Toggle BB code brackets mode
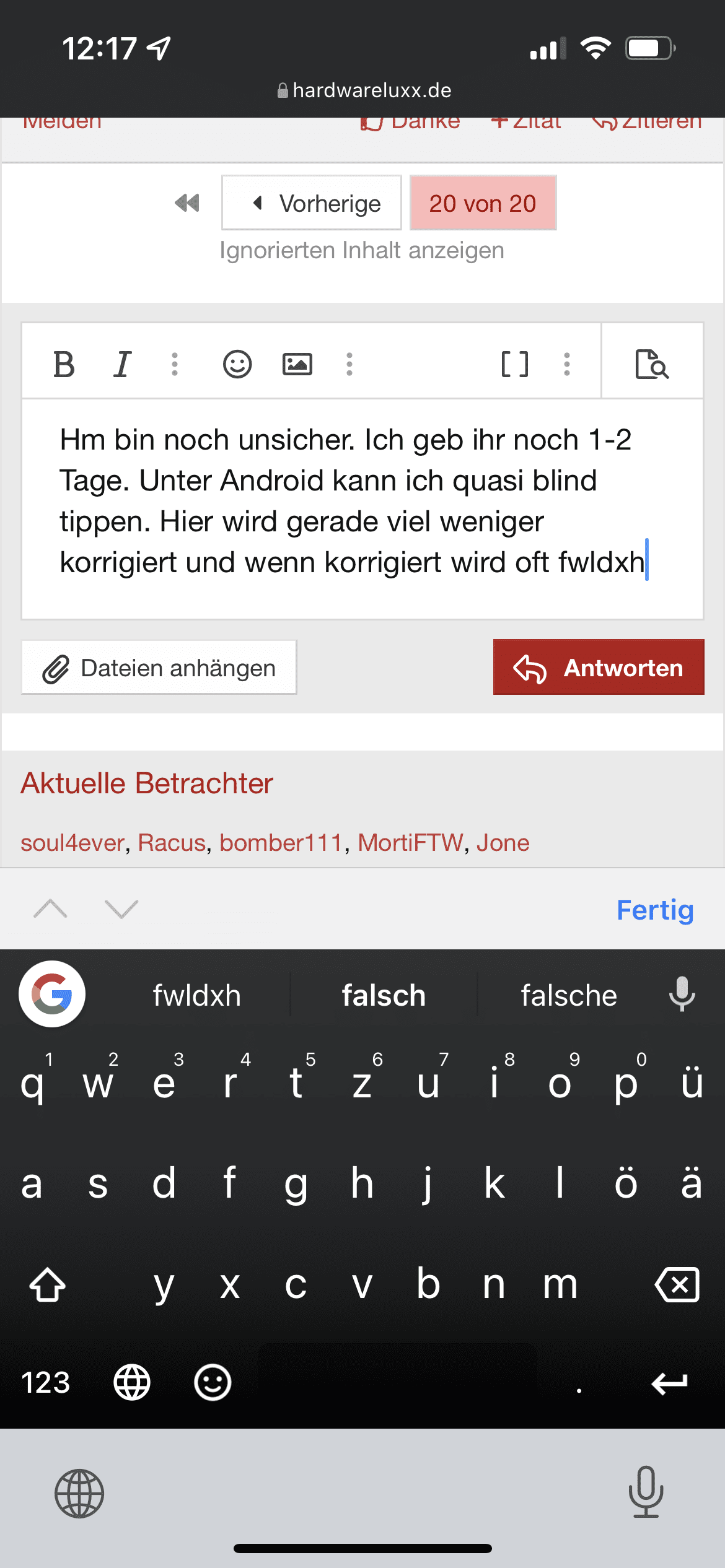Screen dimensions: 725x1568 pyautogui.click(x=515, y=364)
